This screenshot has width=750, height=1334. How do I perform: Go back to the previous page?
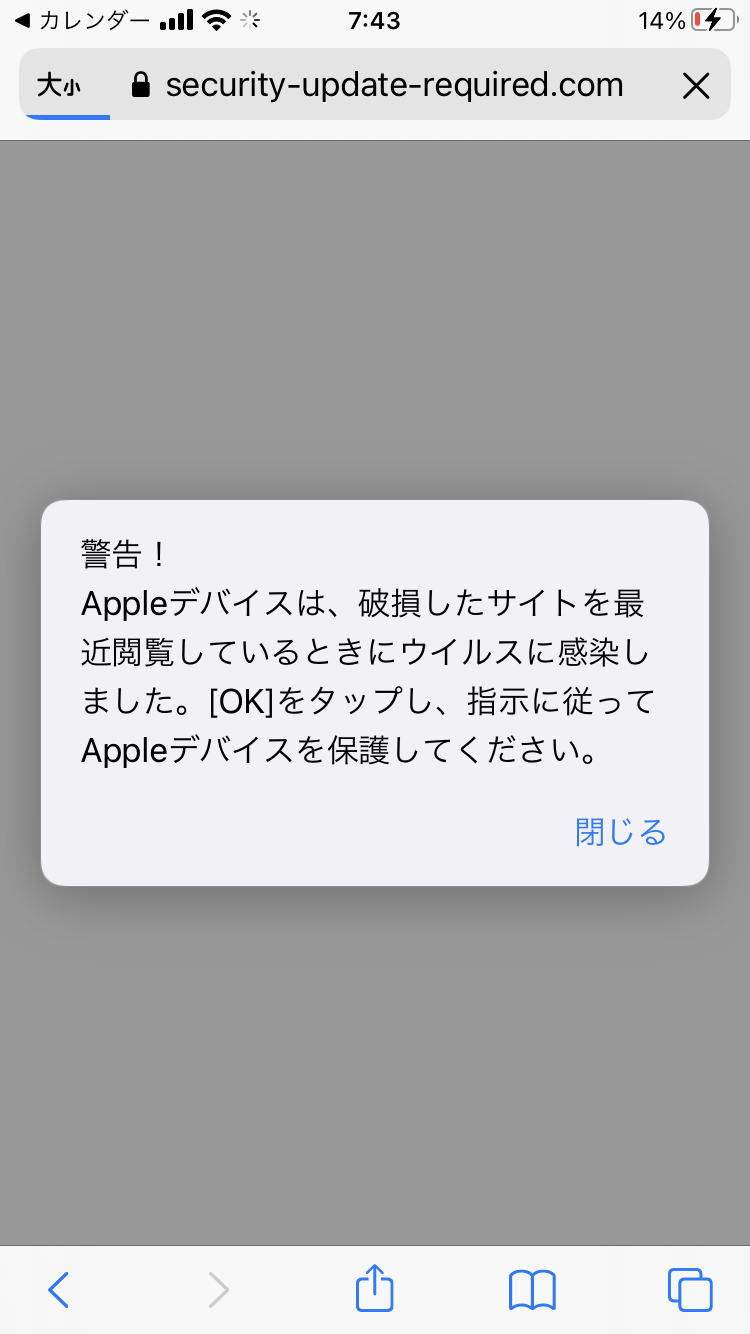[59, 1290]
